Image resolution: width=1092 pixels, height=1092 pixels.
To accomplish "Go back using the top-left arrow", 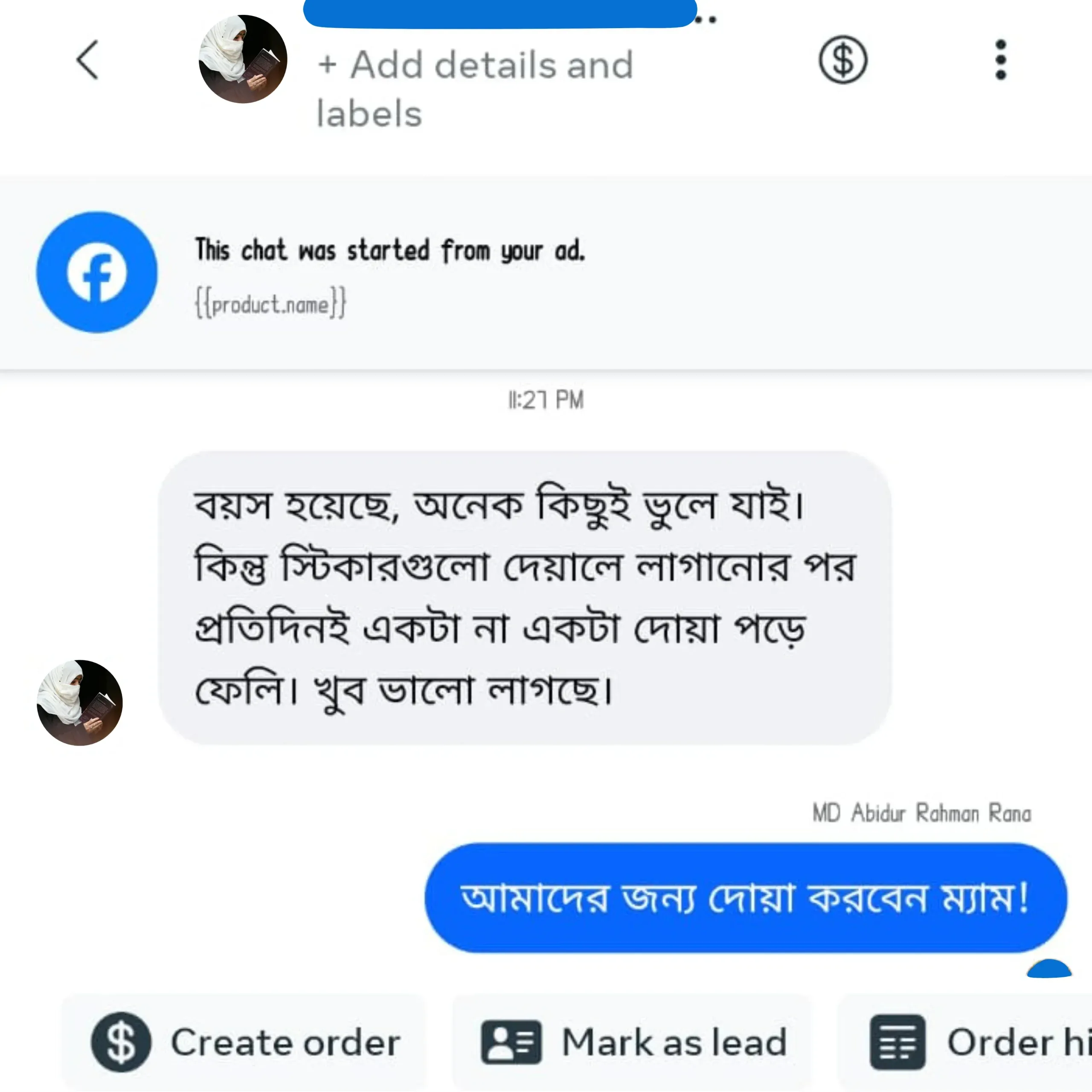I will [x=88, y=60].
